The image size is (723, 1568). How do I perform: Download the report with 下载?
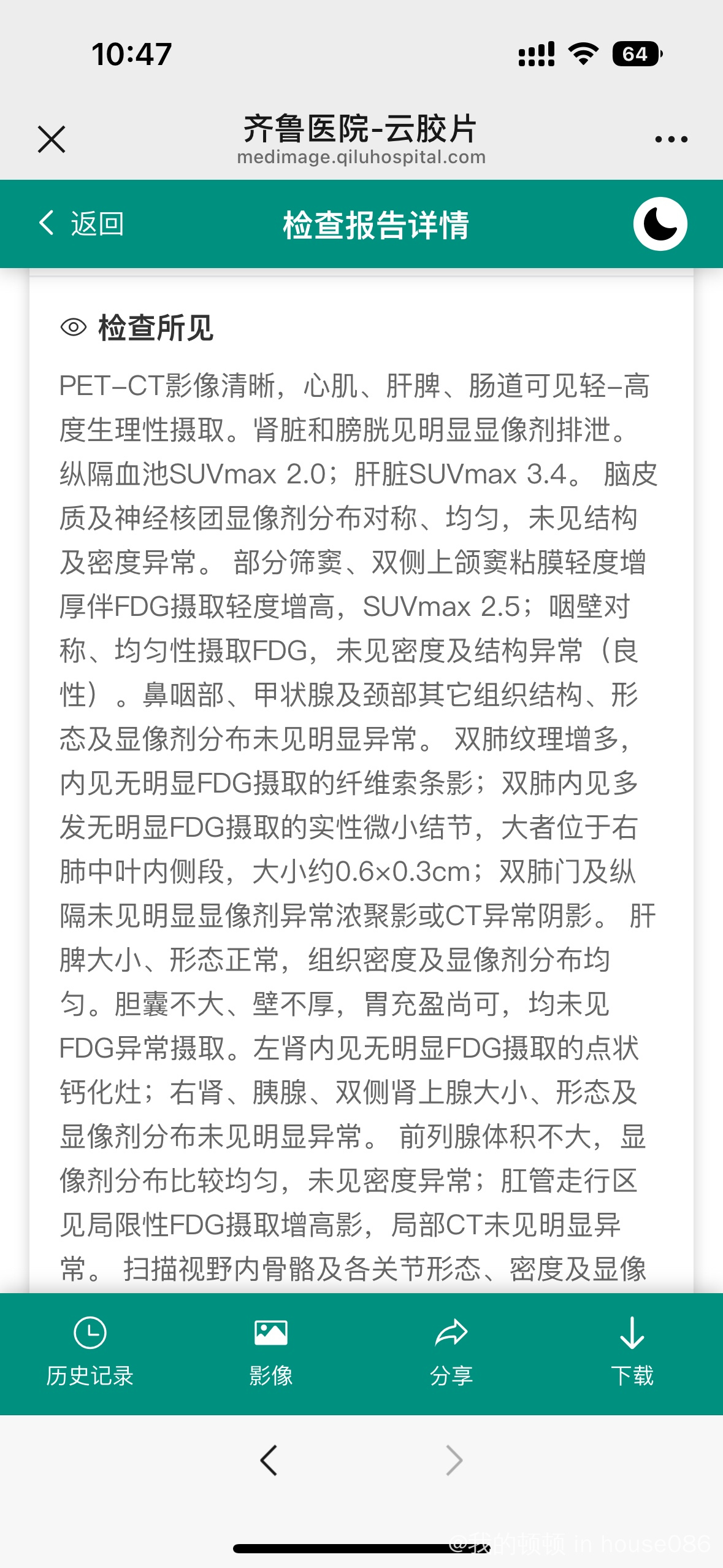click(632, 1351)
